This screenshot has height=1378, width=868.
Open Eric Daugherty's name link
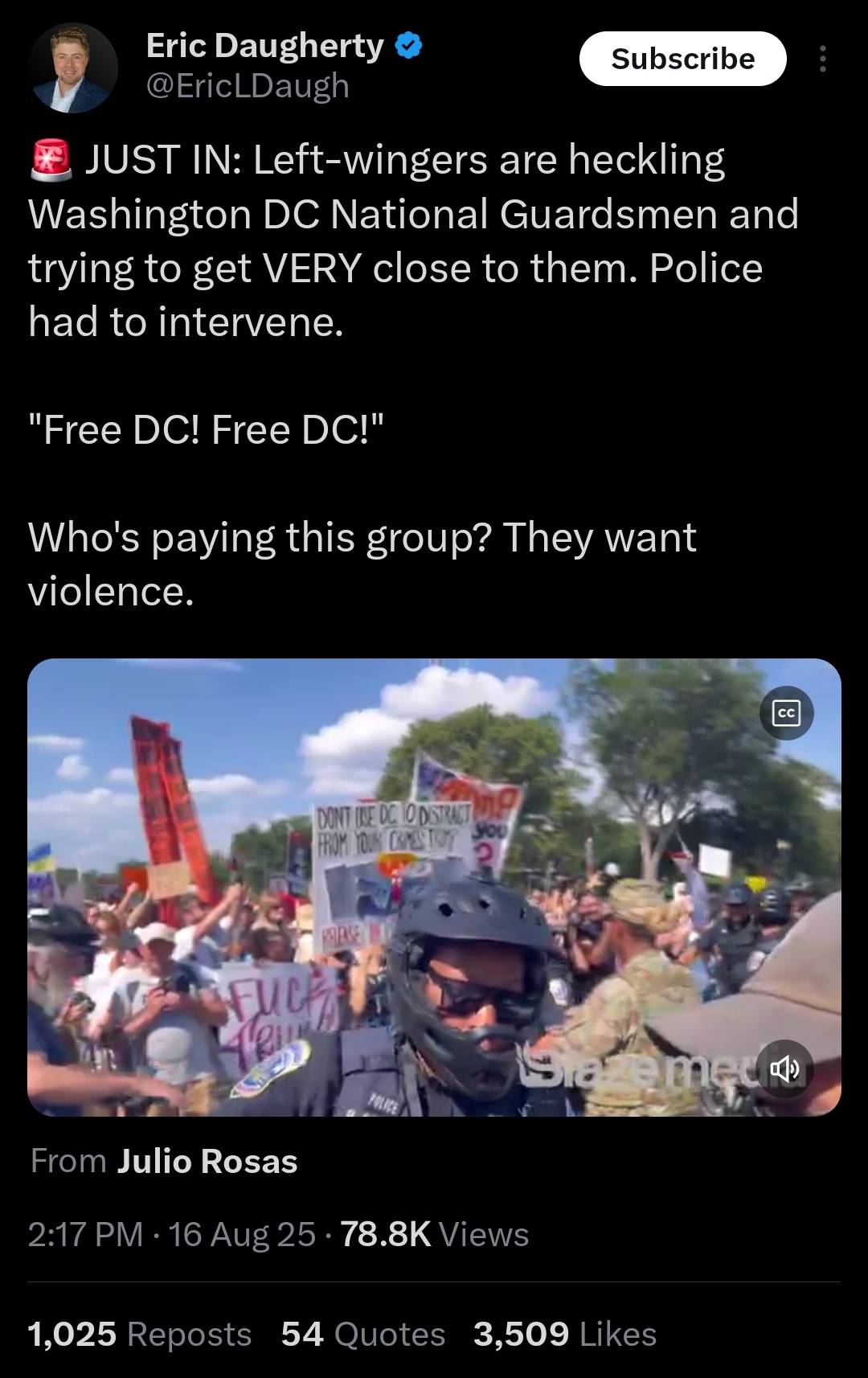(x=265, y=46)
